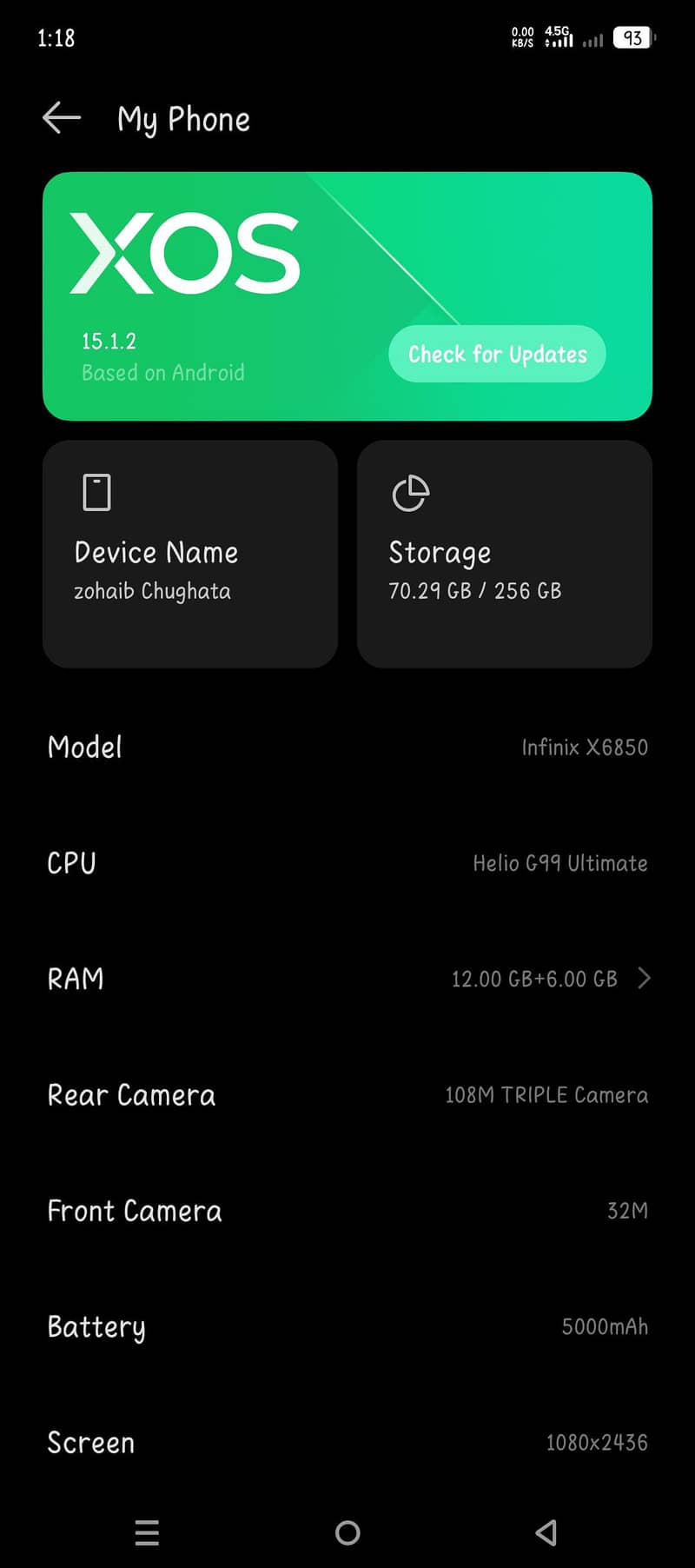
Task: Tap the Battery 5000mAh row
Action: click(x=347, y=1326)
